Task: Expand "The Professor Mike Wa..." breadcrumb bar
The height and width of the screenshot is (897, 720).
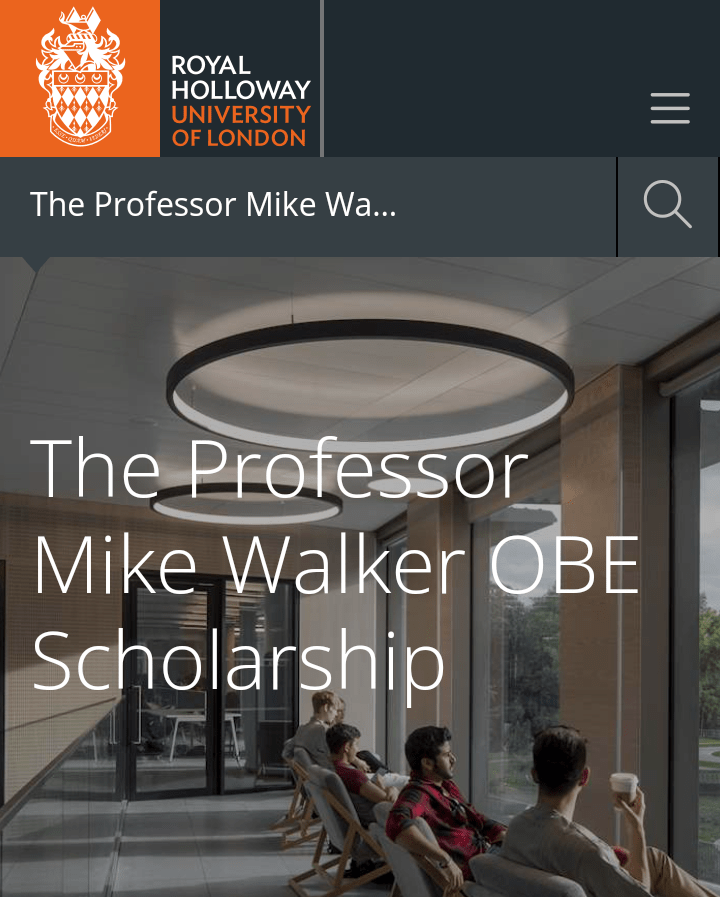Action: (300, 206)
